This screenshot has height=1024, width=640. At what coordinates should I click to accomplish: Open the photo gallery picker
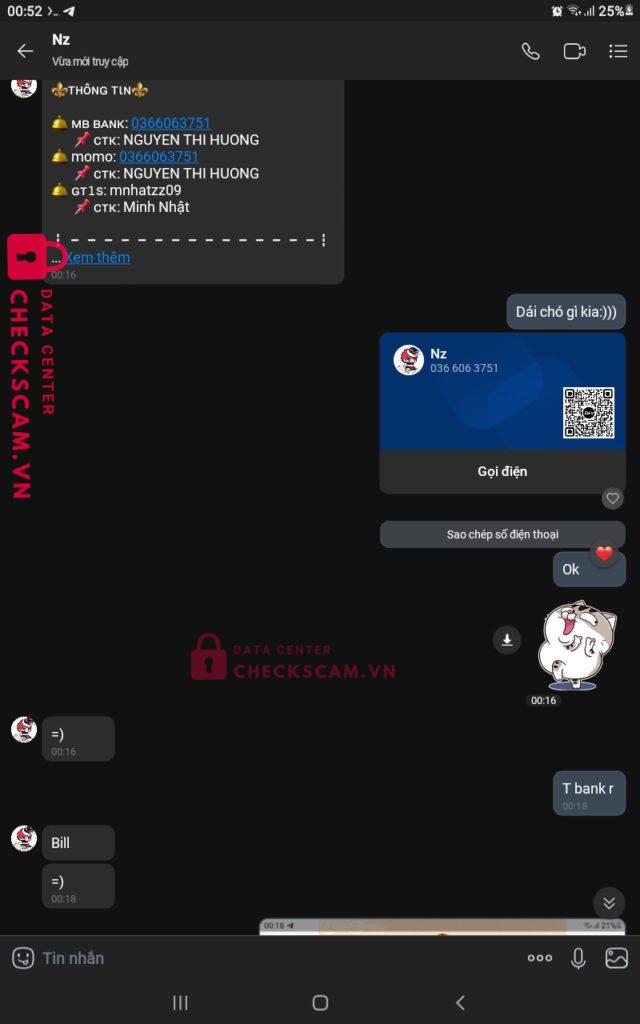(x=616, y=958)
